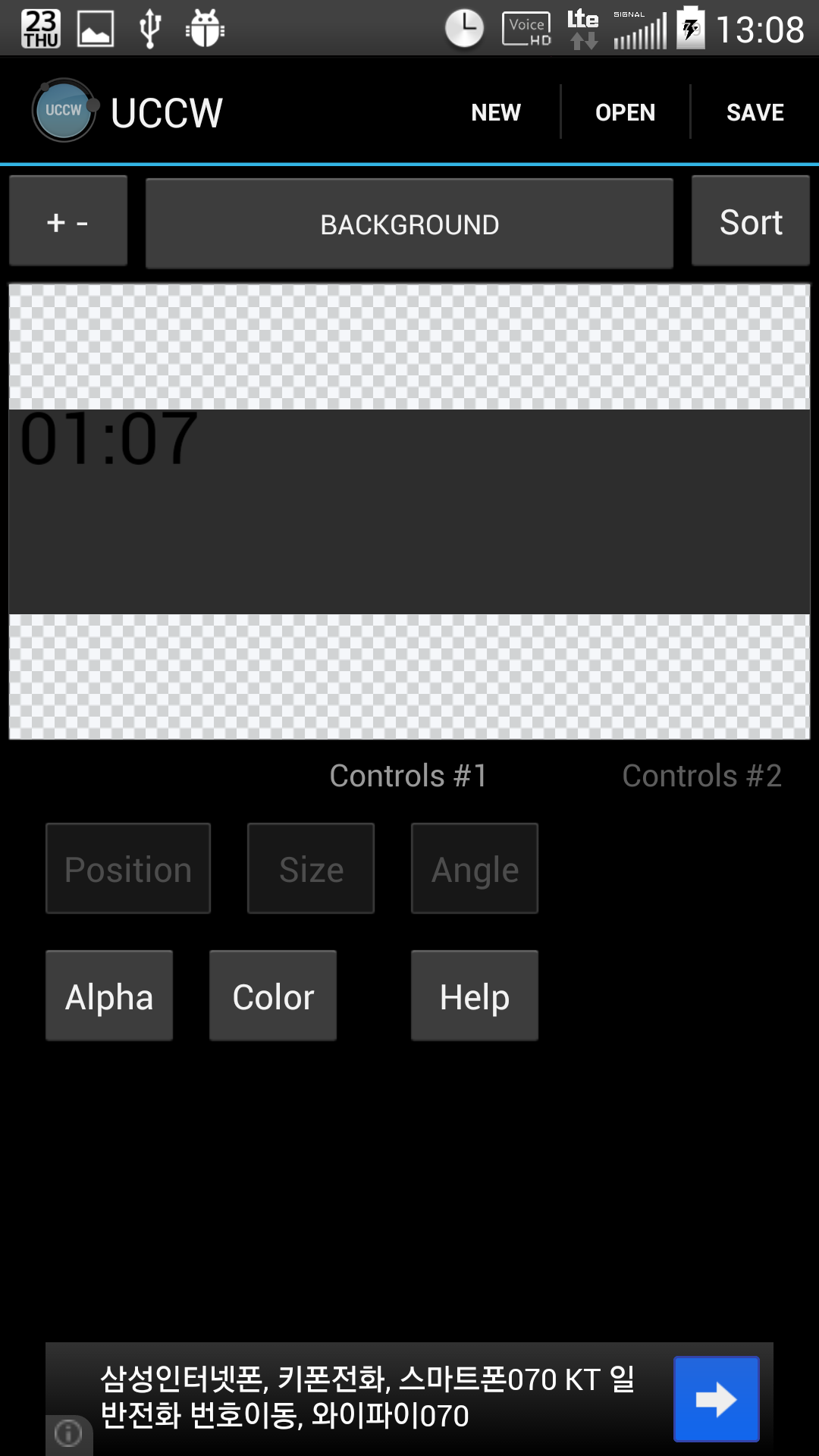Tap the Sort button
819x1456 pixels.
(x=750, y=221)
